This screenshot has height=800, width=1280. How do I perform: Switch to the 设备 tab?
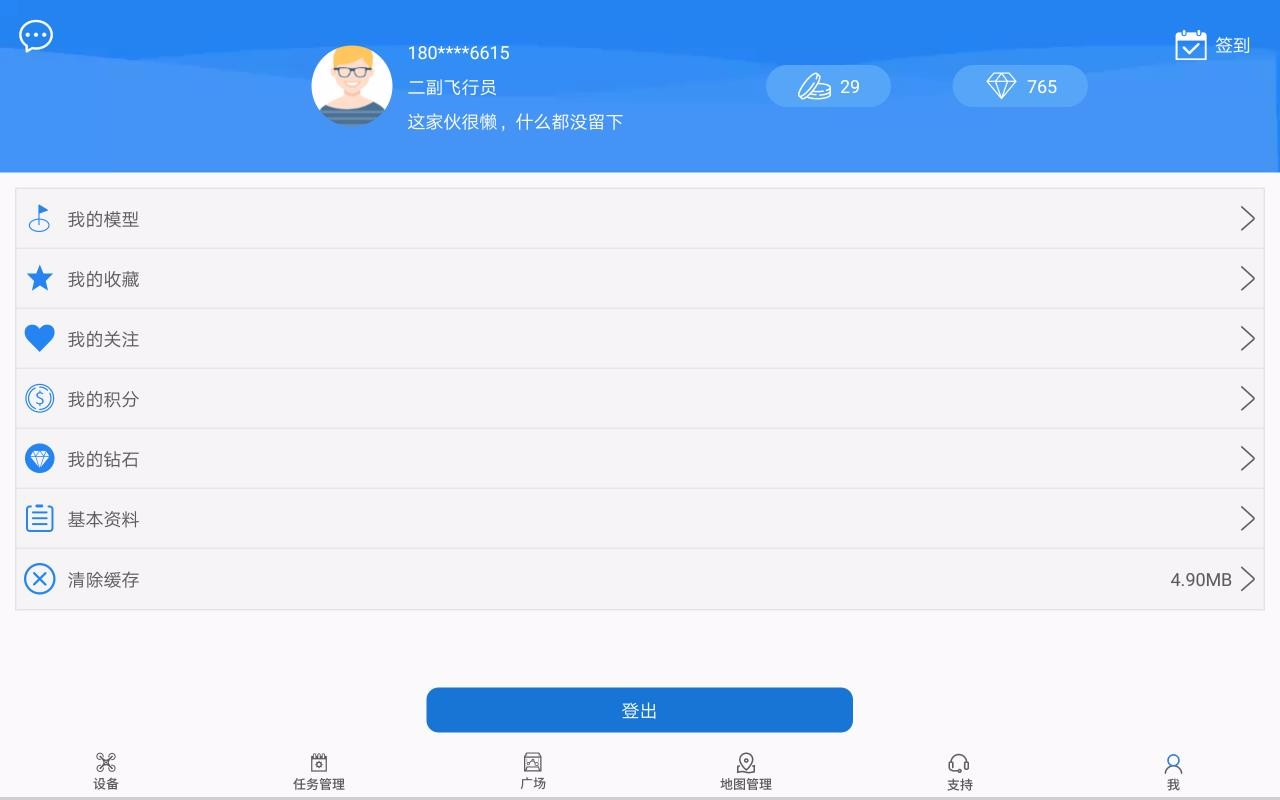106,772
